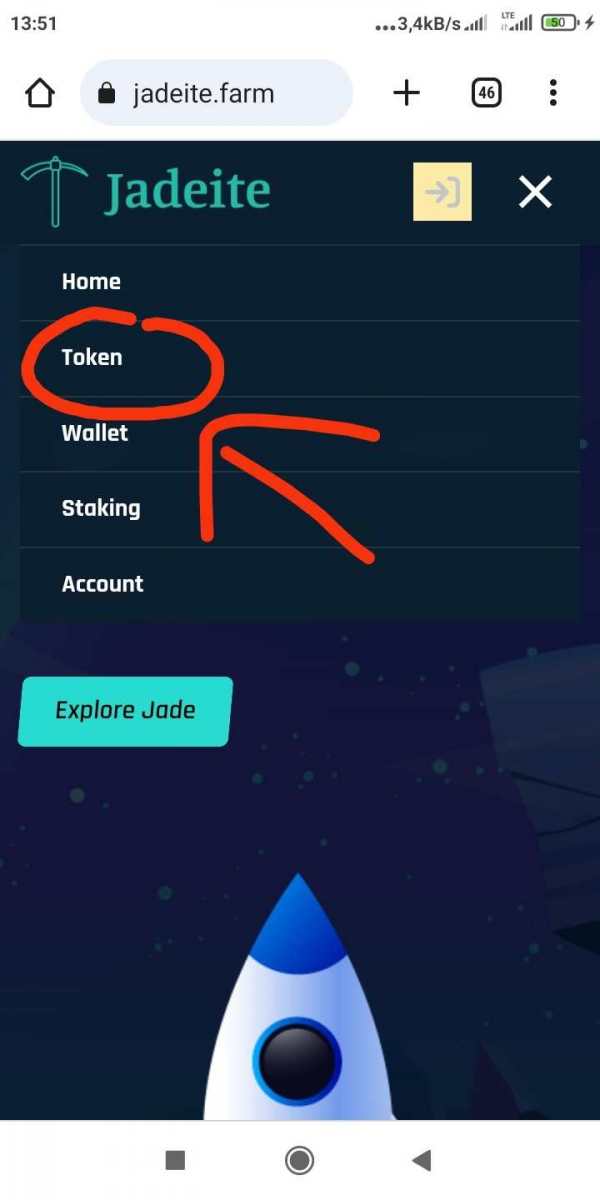Open the browser home page

point(39,94)
